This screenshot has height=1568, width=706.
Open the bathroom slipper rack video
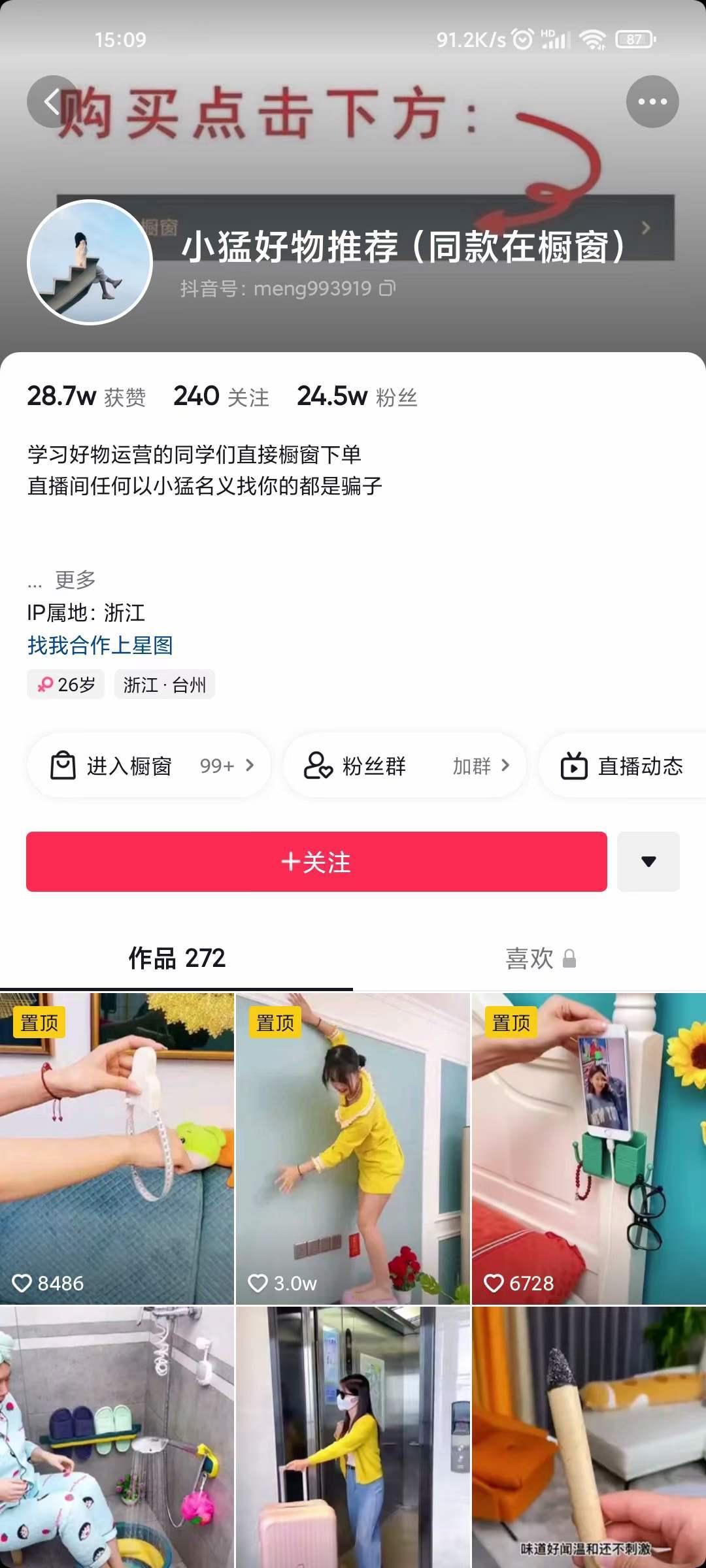point(116,1437)
